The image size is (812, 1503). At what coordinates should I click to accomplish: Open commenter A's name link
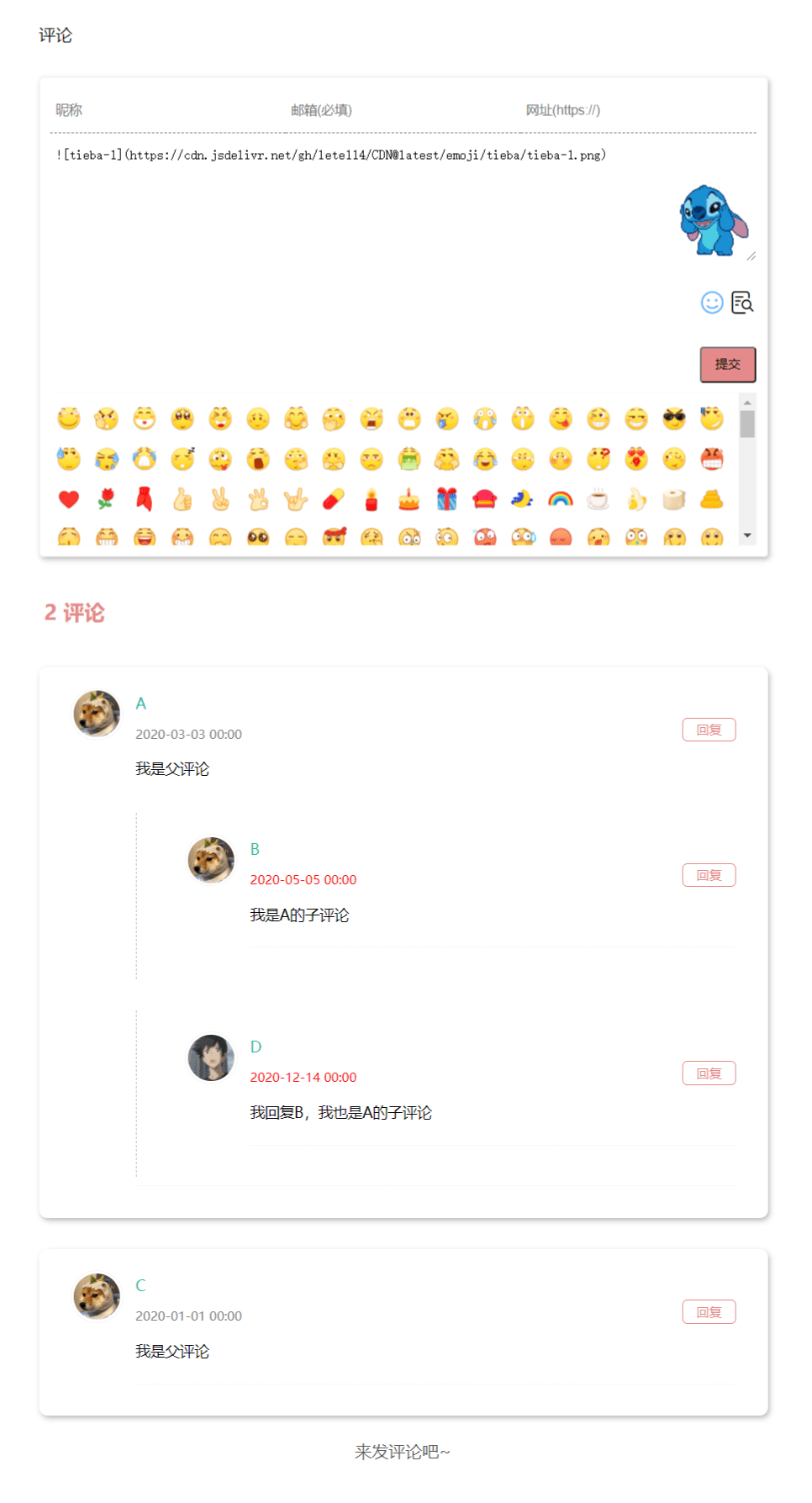coord(141,704)
